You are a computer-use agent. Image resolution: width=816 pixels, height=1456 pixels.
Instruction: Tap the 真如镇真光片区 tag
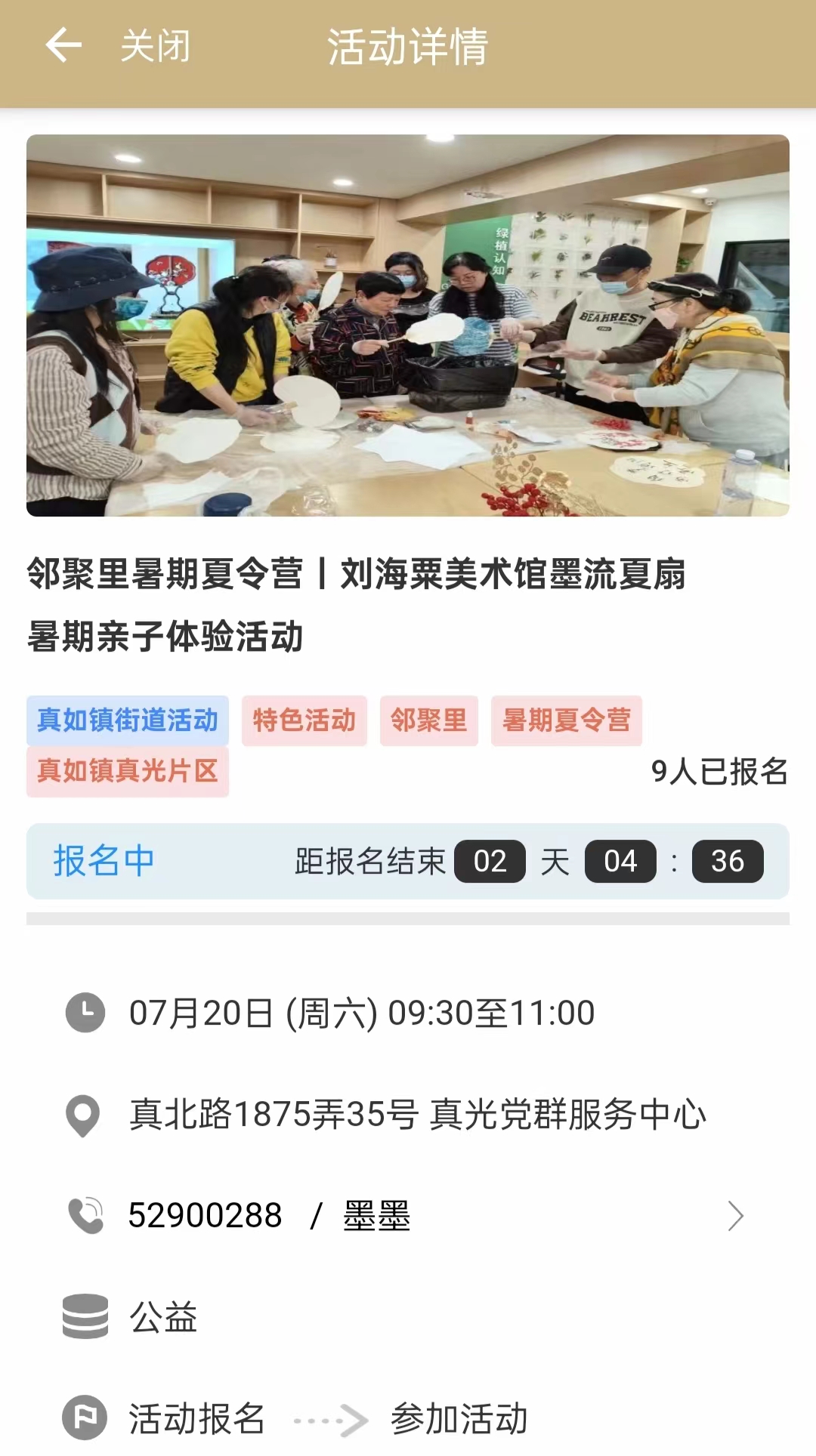[x=128, y=771]
